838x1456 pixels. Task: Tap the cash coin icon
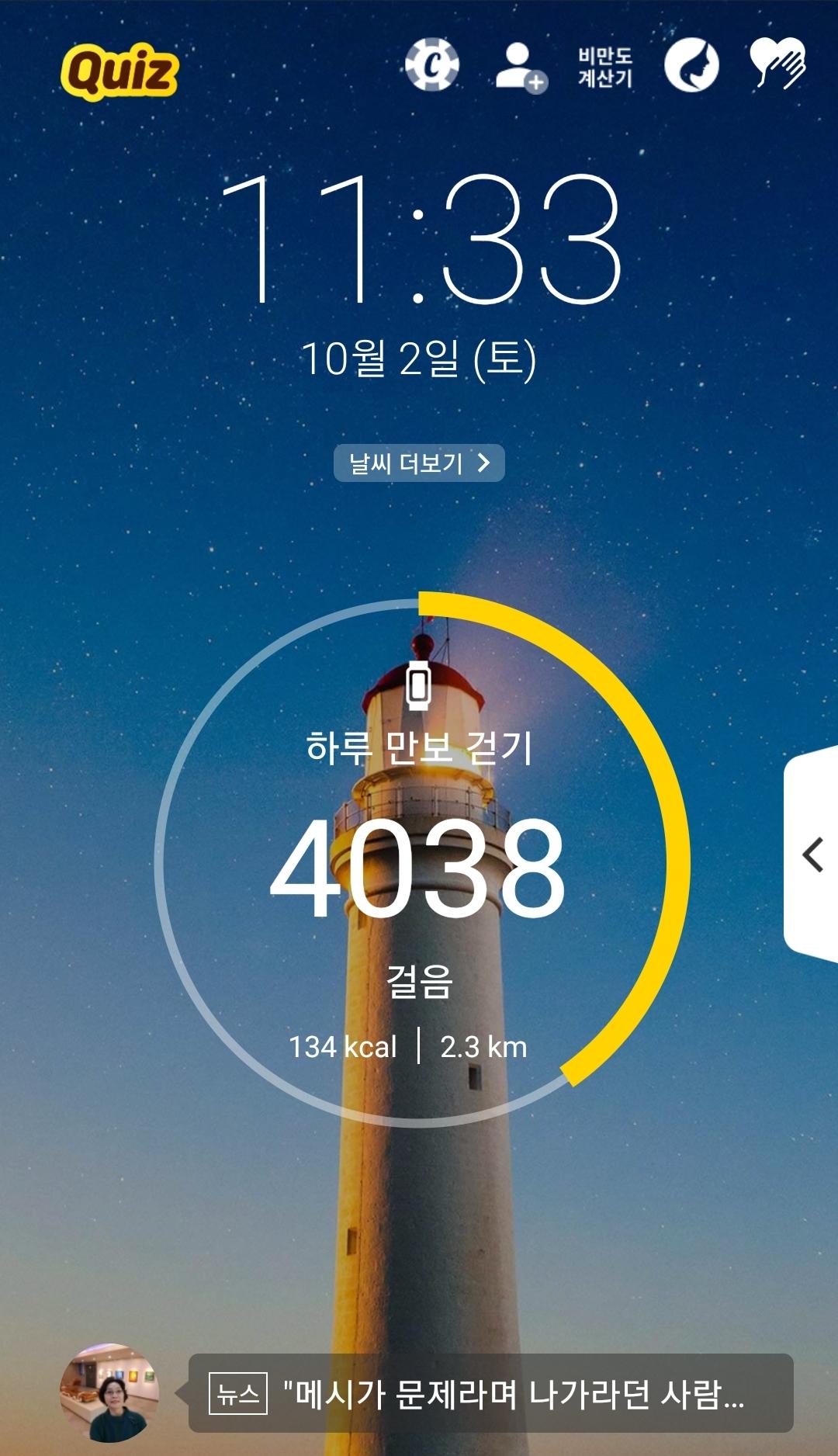432,65
